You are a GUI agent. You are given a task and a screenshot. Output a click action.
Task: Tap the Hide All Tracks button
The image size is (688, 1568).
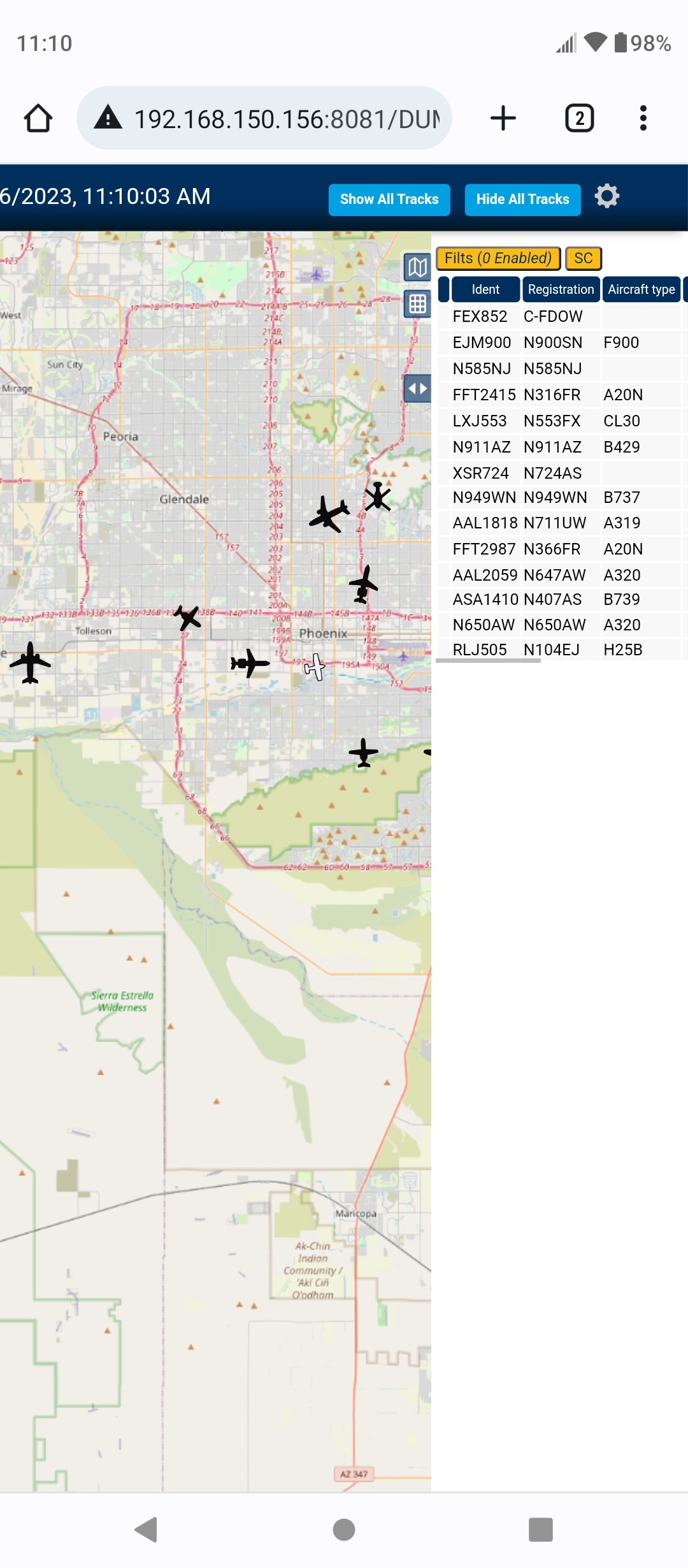pyautogui.click(x=522, y=200)
